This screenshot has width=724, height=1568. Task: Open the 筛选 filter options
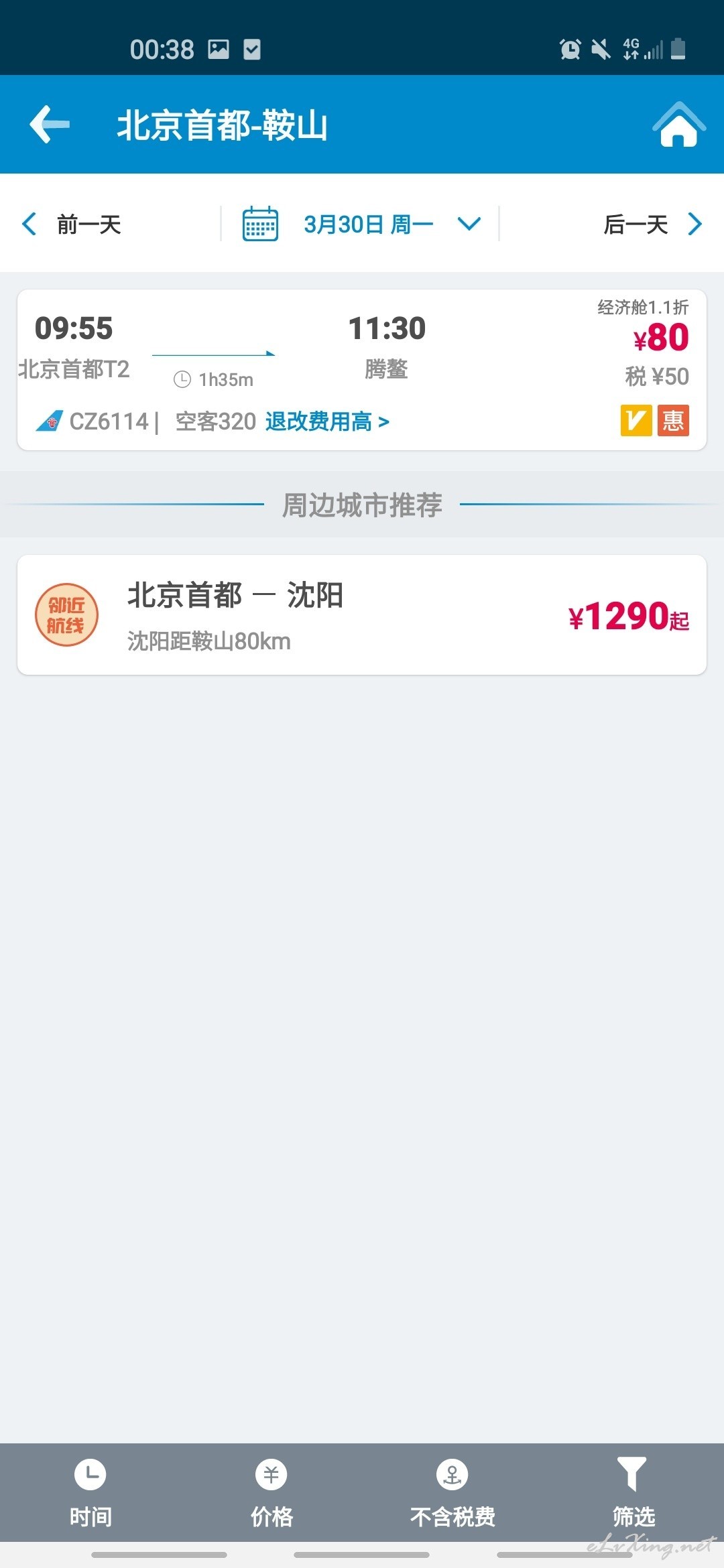tap(633, 1493)
